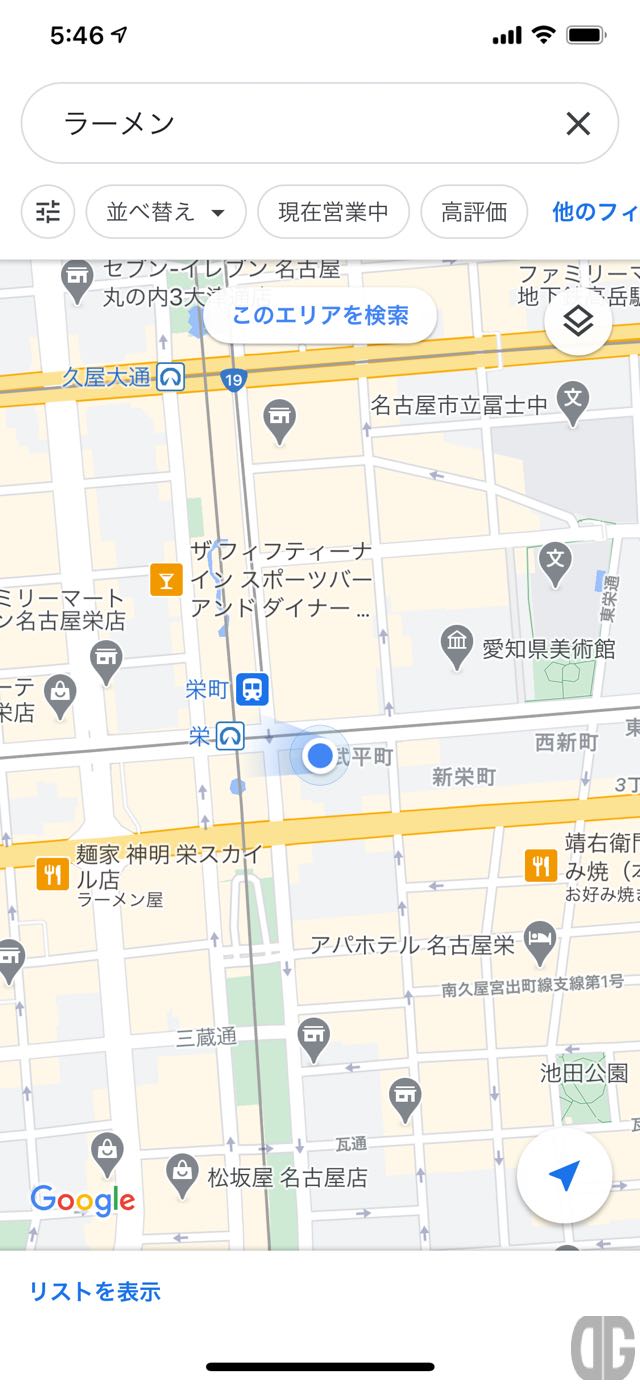Viewport: 640px width, 1385px height.
Task: Open 他のフィルタ more filters link
Action: coord(595,212)
